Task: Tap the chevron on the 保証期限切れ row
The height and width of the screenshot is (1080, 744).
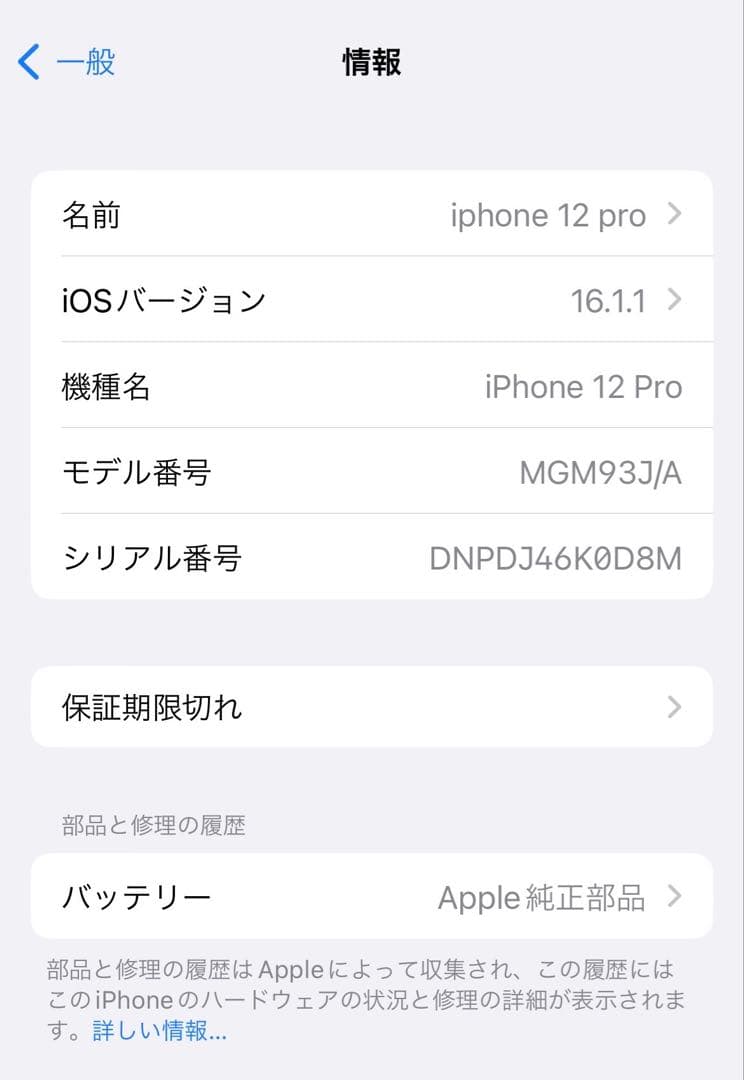Action: pyautogui.click(x=674, y=706)
